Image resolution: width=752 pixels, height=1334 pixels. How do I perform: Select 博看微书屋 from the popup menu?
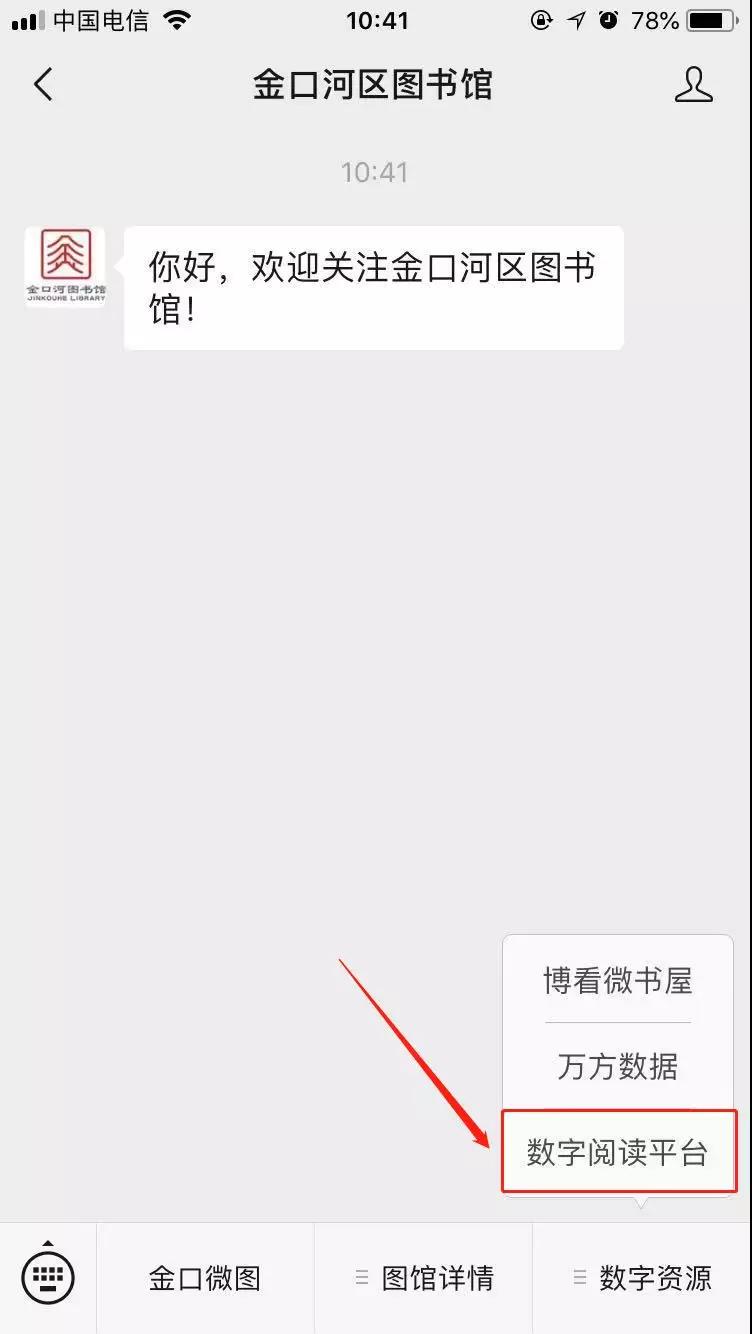point(618,981)
